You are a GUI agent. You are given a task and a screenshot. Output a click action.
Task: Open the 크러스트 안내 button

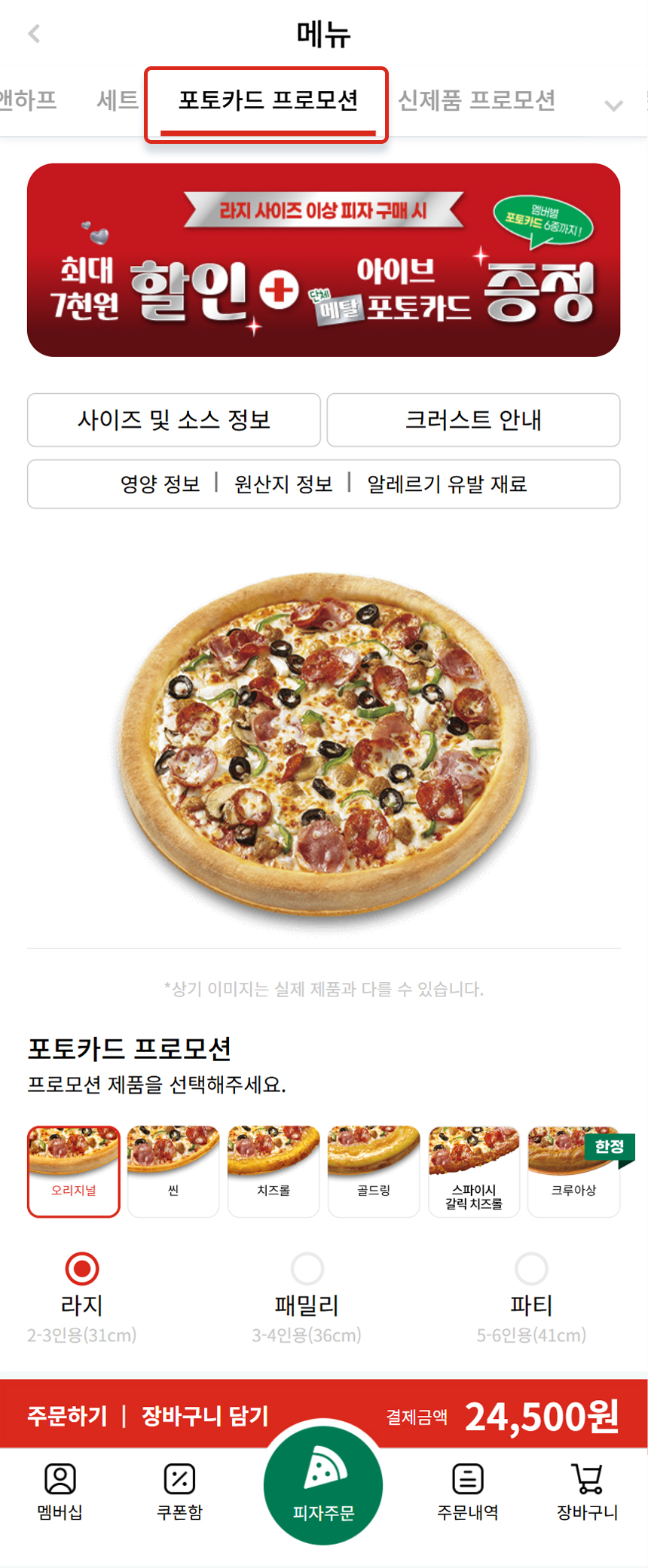click(473, 419)
